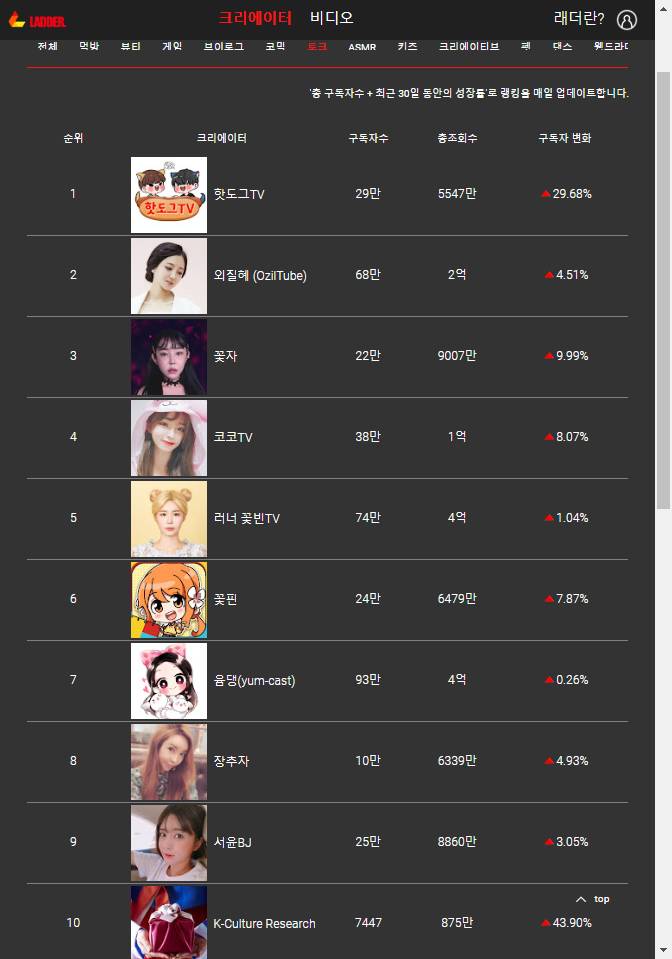Select the 크리에이티브 category
672x959 pixels.
468,47
